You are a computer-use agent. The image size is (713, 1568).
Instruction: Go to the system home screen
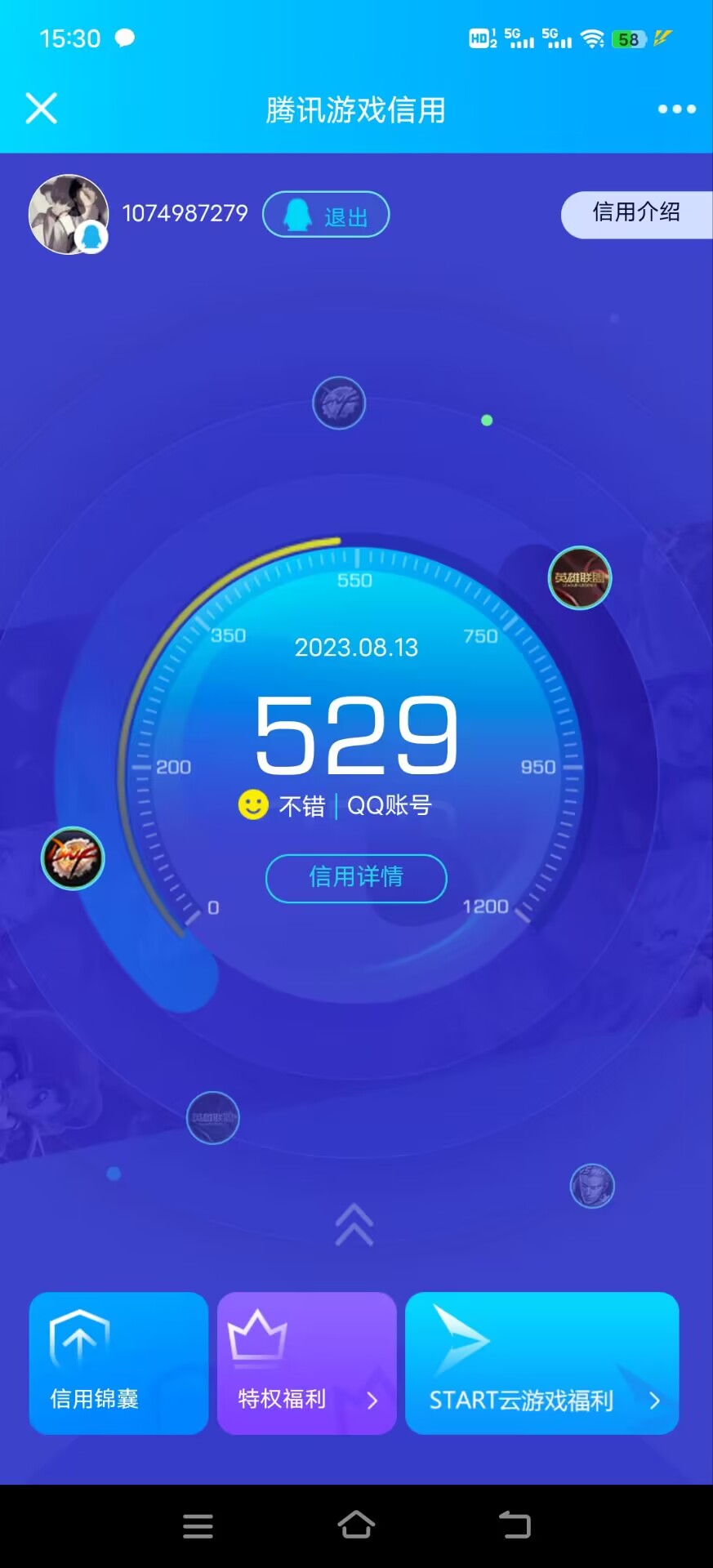[x=356, y=1524]
